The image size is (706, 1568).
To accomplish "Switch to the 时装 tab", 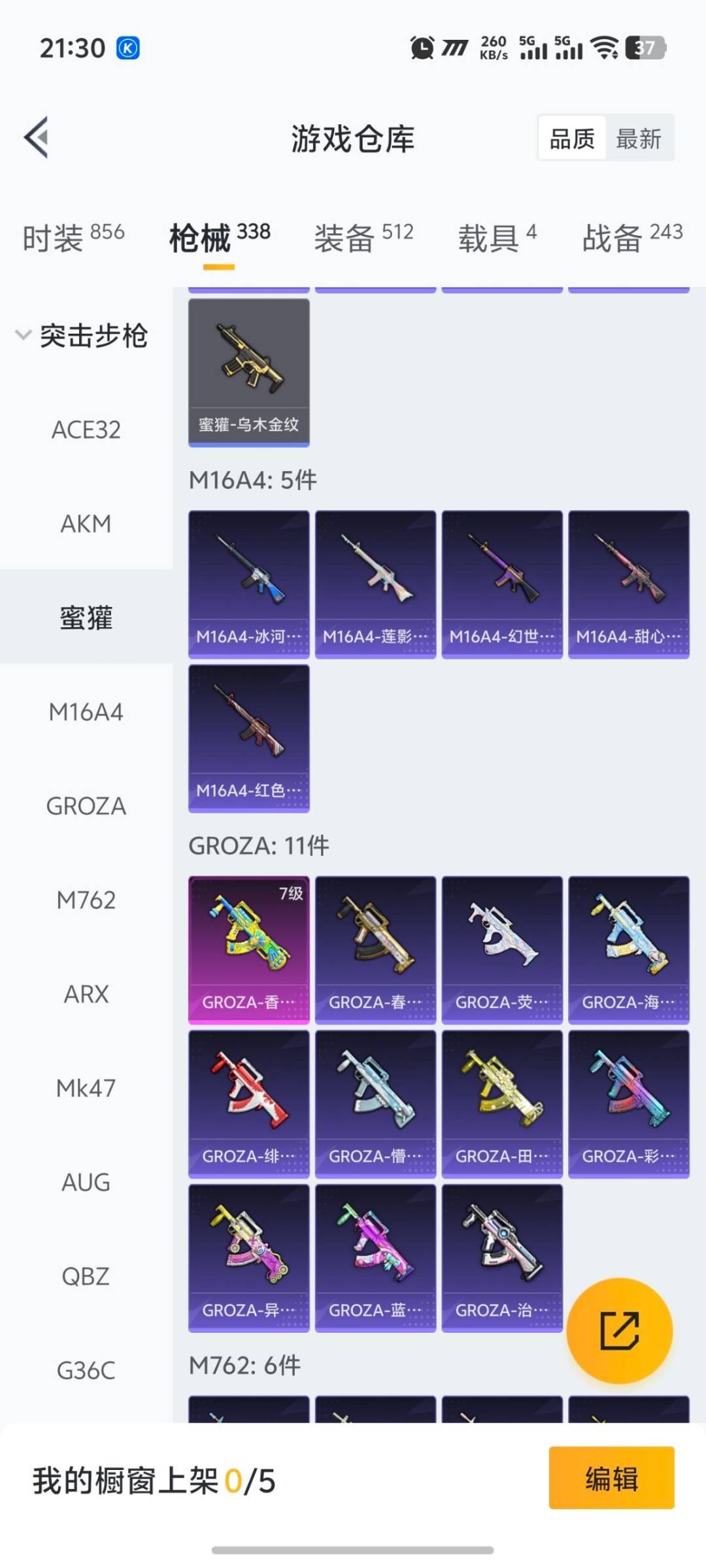I will (73, 237).
